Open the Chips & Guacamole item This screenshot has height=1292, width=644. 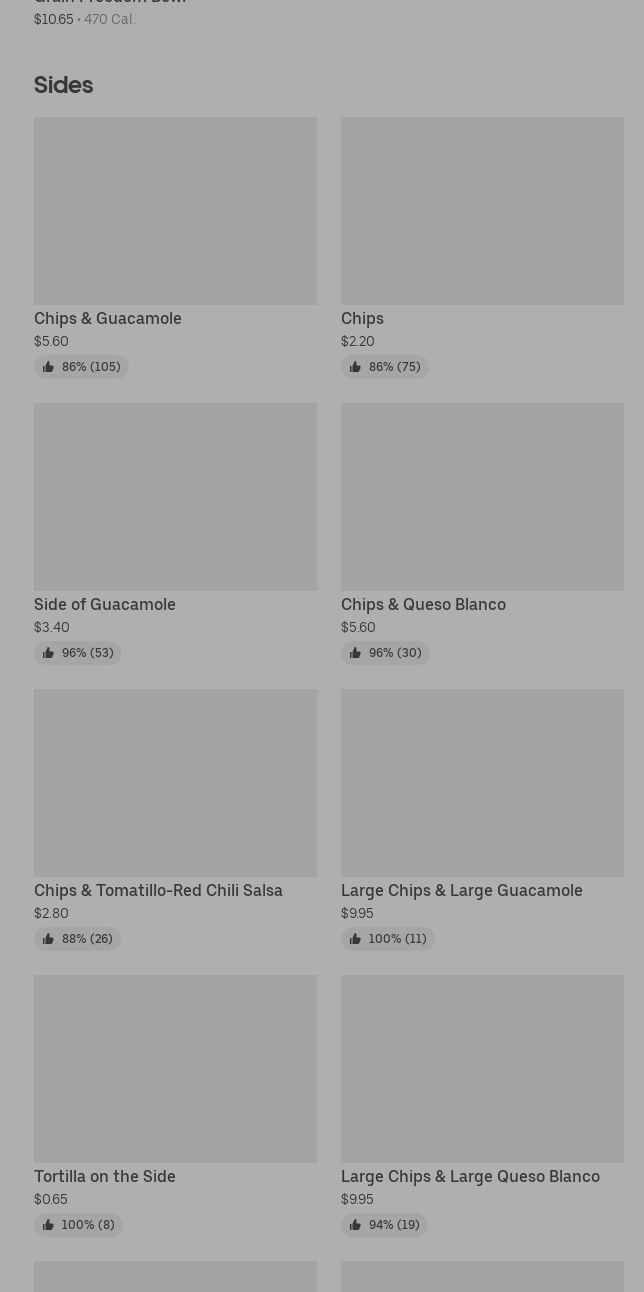coord(175,211)
